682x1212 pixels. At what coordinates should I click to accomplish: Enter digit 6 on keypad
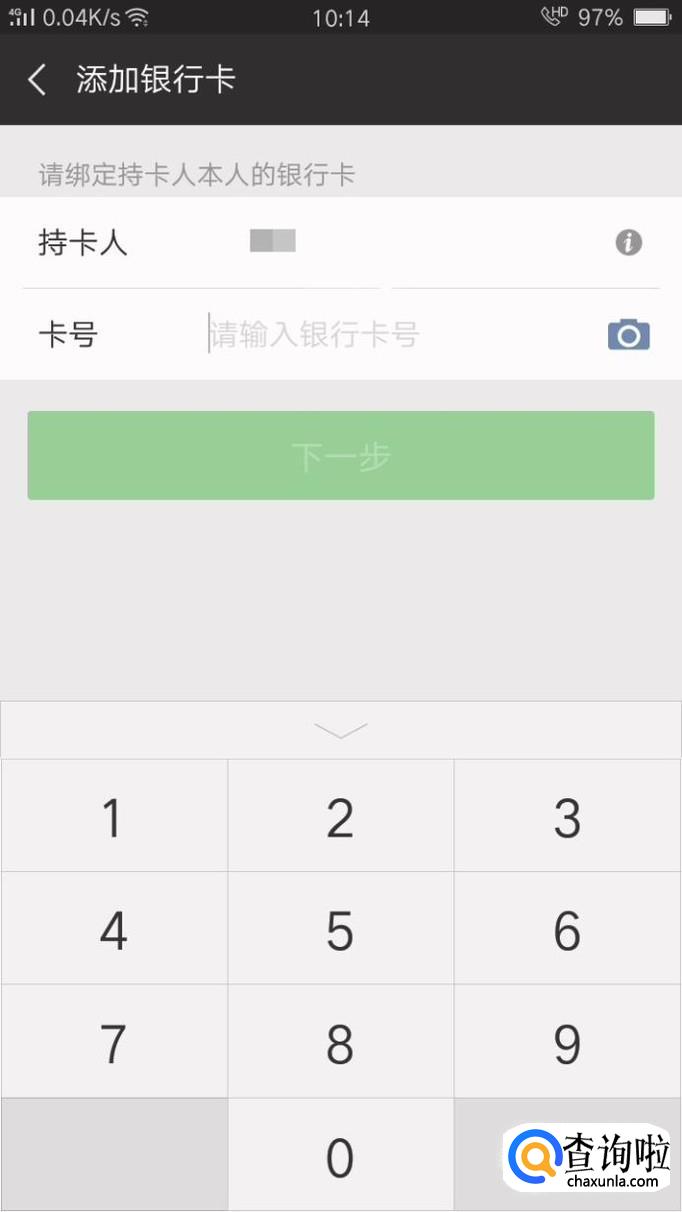pyautogui.click(x=568, y=929)
